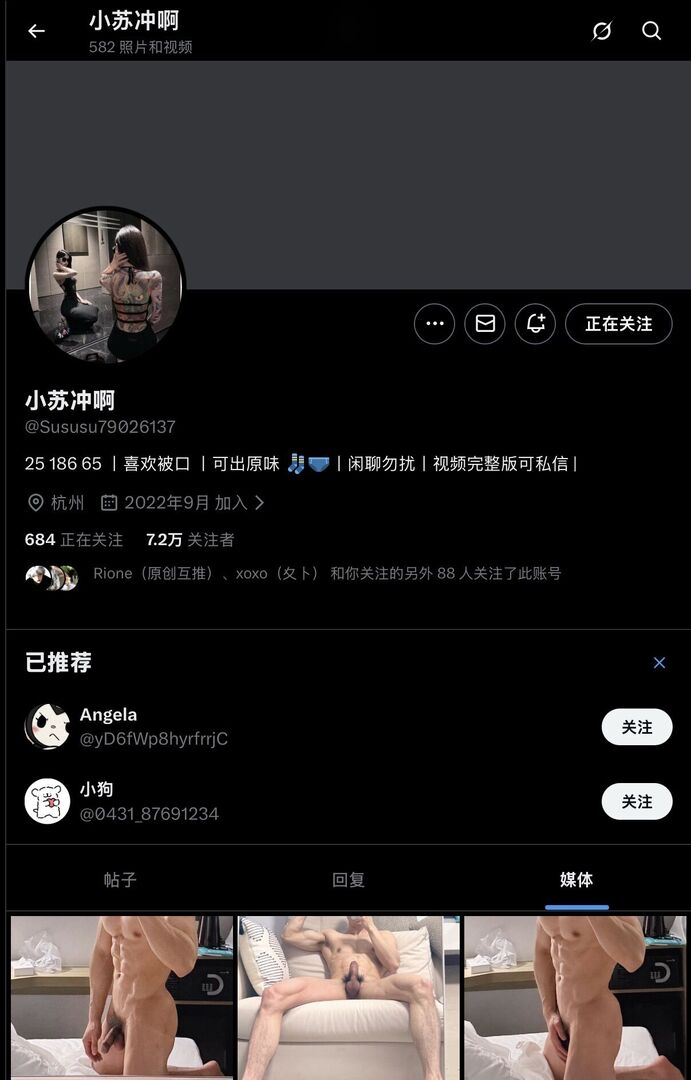Expand the 2022年9月 加入 join date chevron
Image resolution: width=691 pixels, height=1080 pixels.
coord(260,503)
